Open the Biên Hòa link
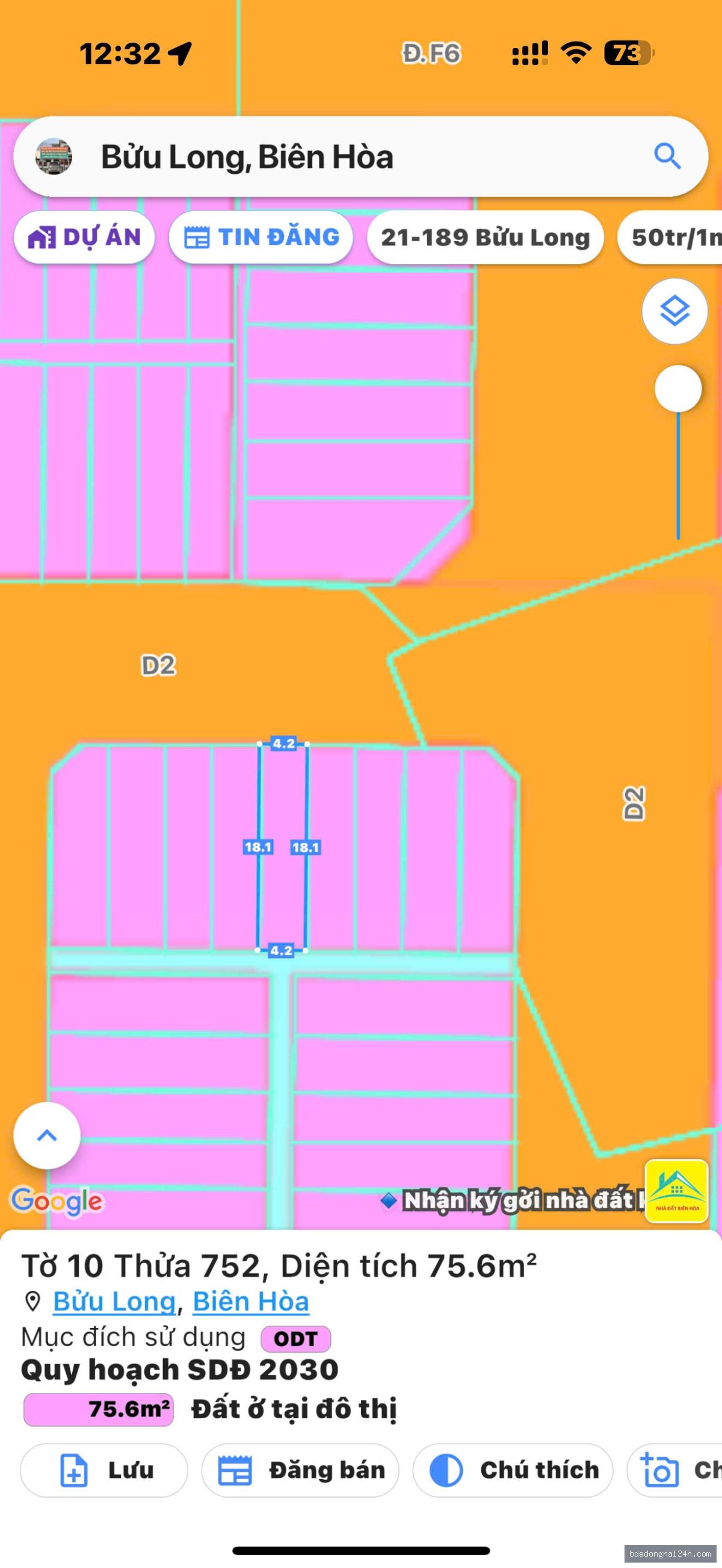Image resolution: width=722 pixels, height=1568 pixels. tap(251, 1301)
